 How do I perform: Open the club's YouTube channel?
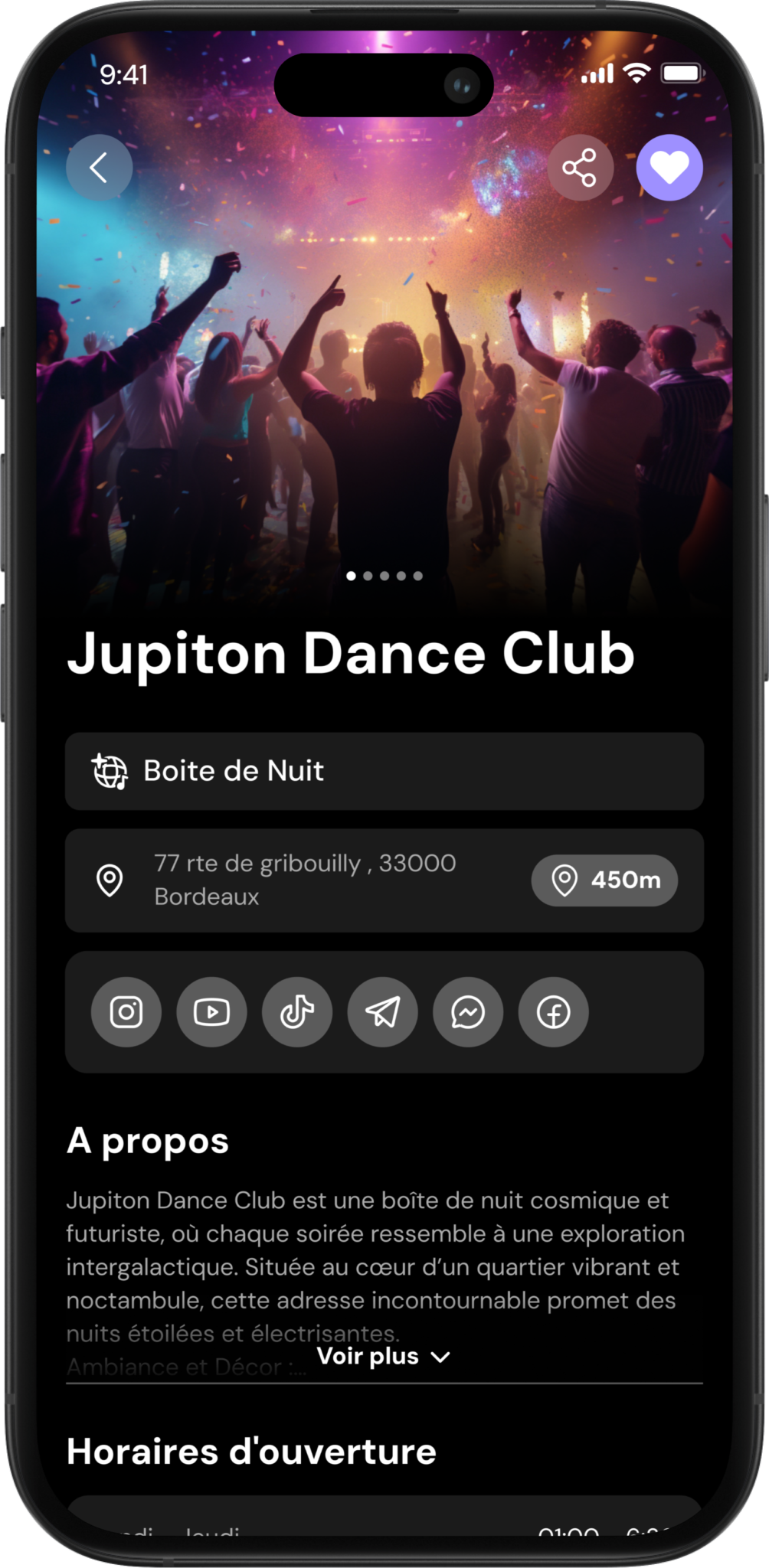tap(211, 1012)
